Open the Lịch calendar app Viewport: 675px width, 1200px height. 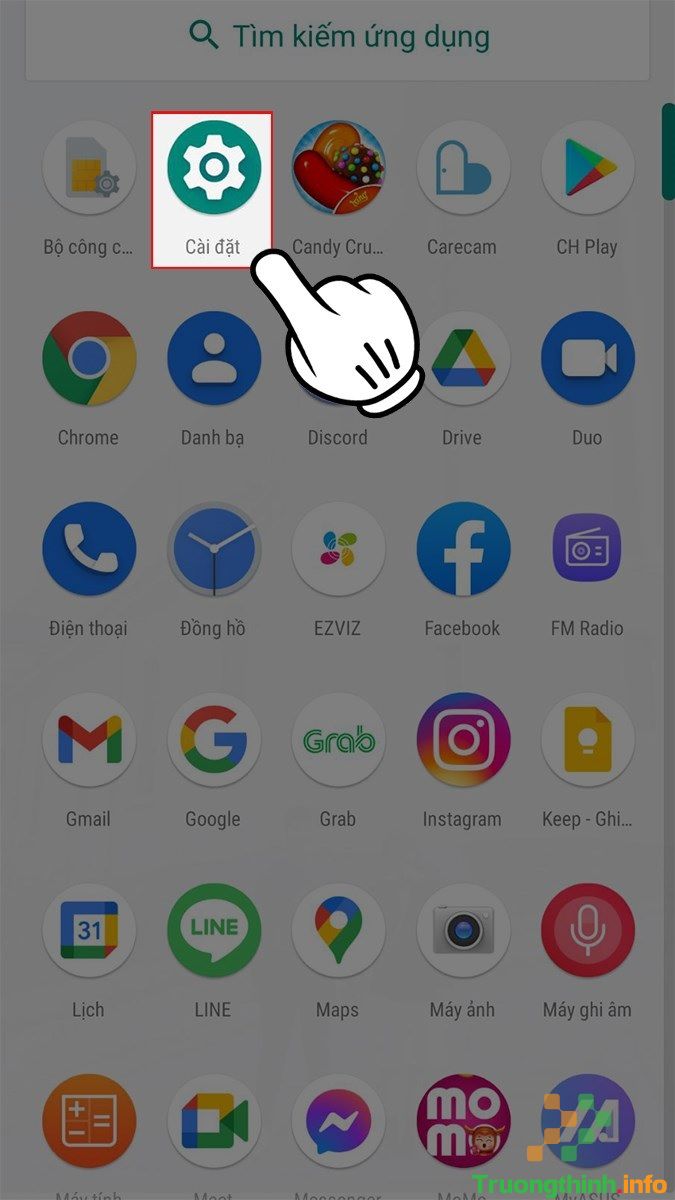click(88, 931)
